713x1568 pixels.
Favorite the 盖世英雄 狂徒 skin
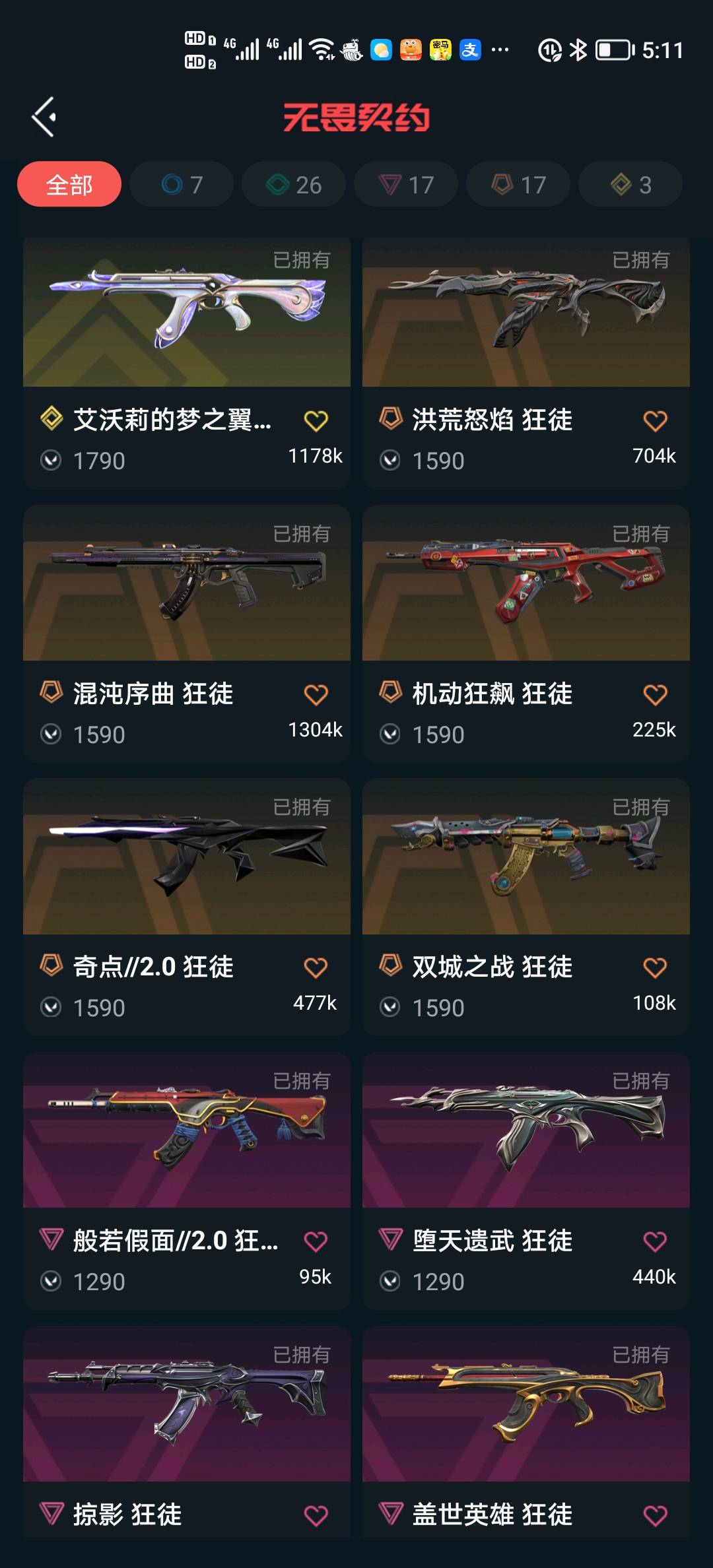click(655, 1516)
